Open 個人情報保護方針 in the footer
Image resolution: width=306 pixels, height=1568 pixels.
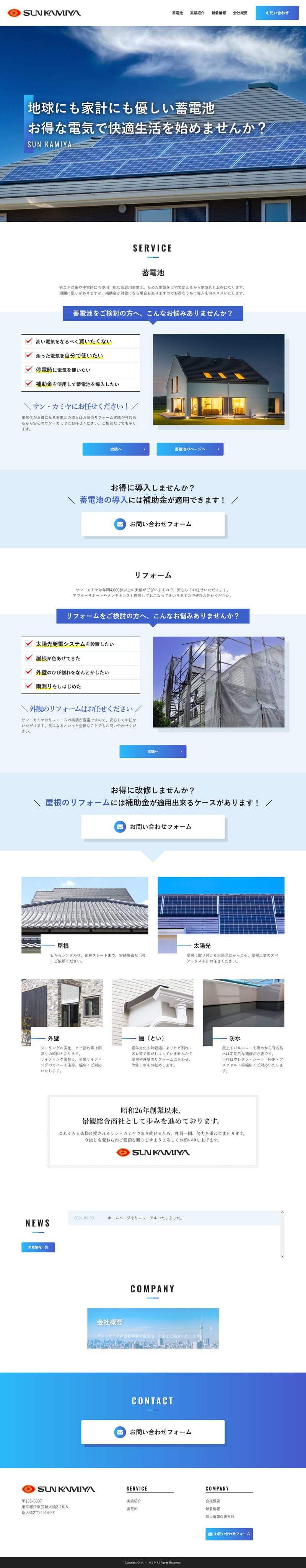pyautogui.click(x=220, y=1517)
